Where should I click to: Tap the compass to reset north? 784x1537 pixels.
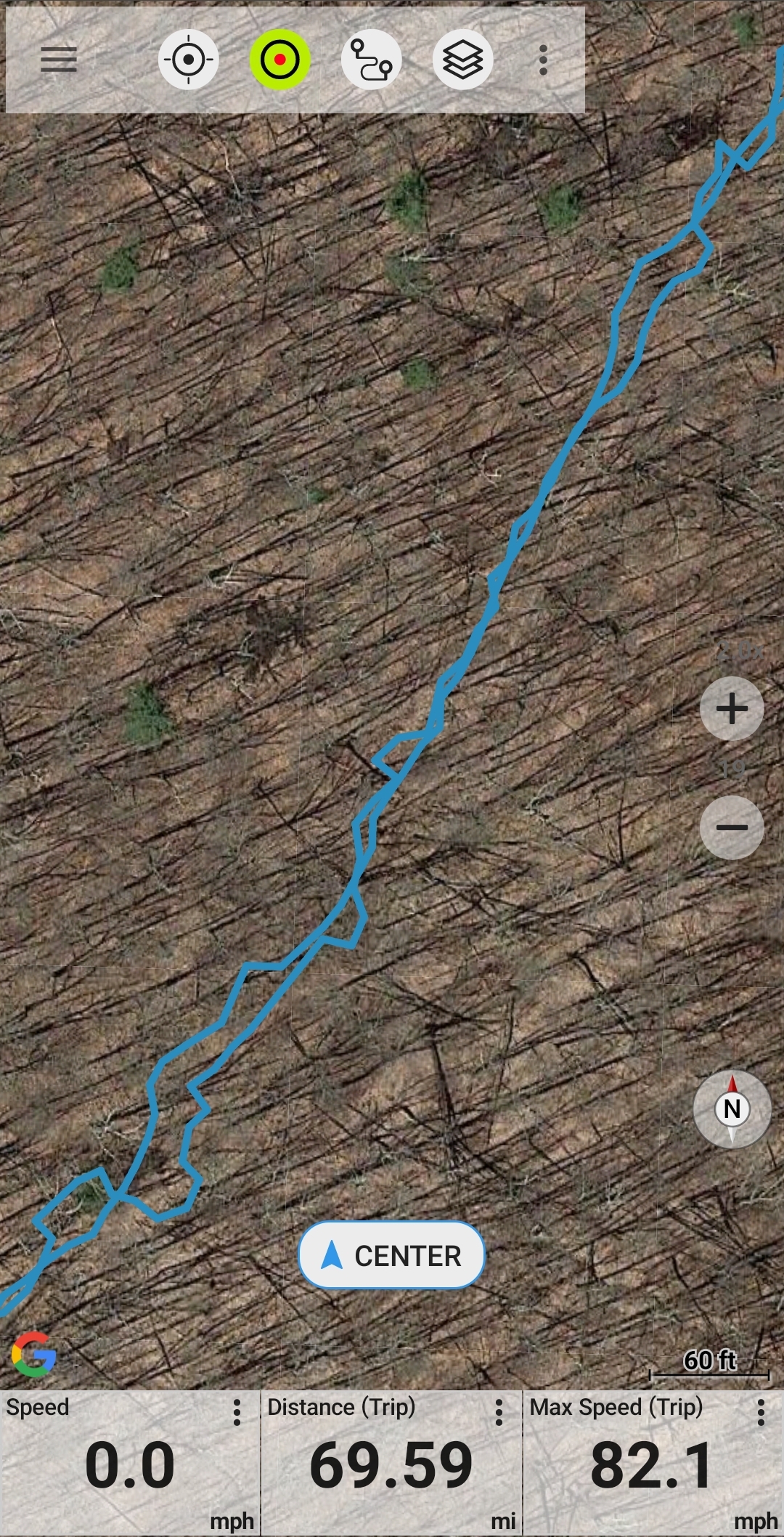click(732, 1109)
